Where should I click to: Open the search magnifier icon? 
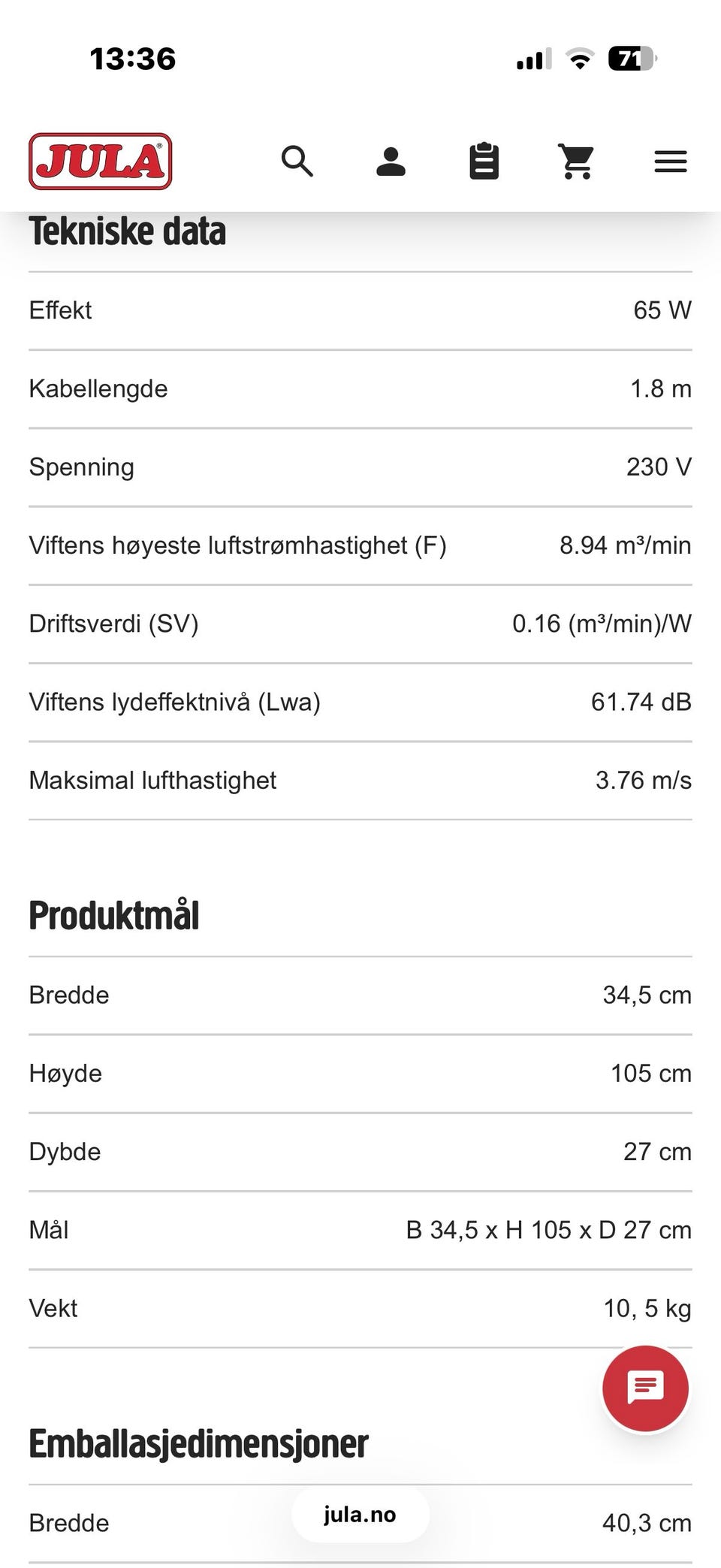click(297, 162)
